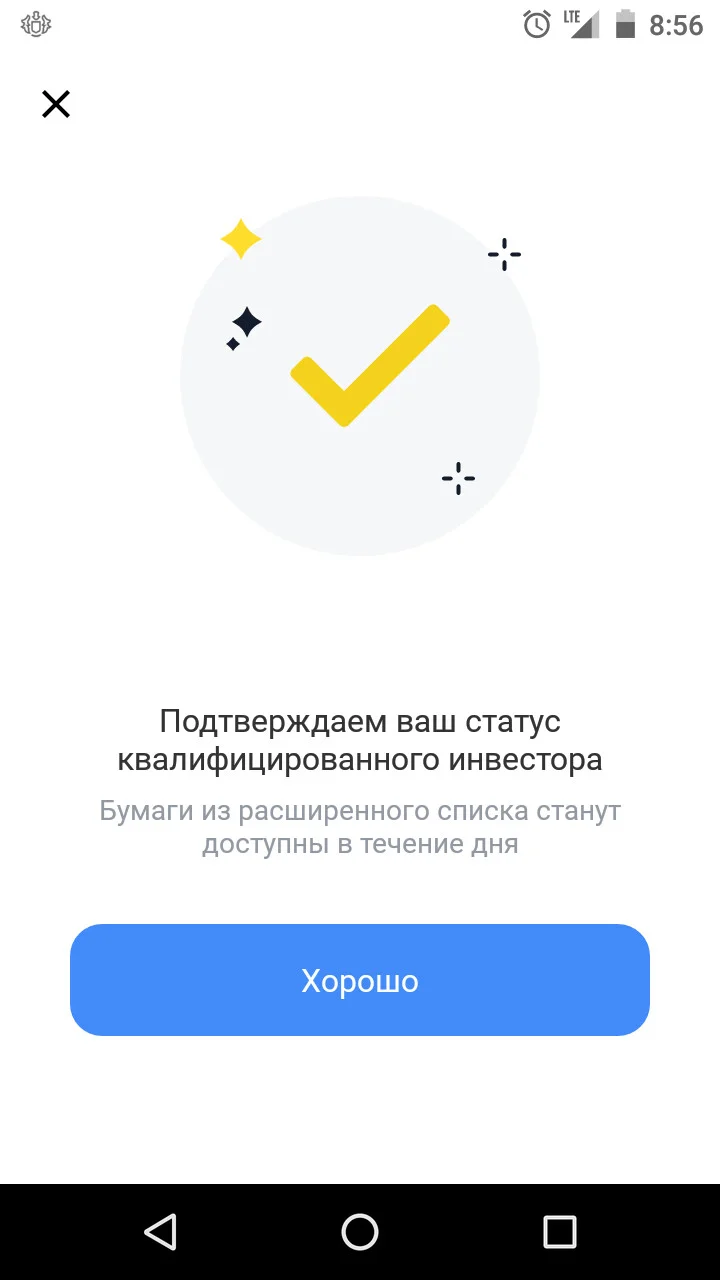Return to the home screen

tap(360, 1232)
